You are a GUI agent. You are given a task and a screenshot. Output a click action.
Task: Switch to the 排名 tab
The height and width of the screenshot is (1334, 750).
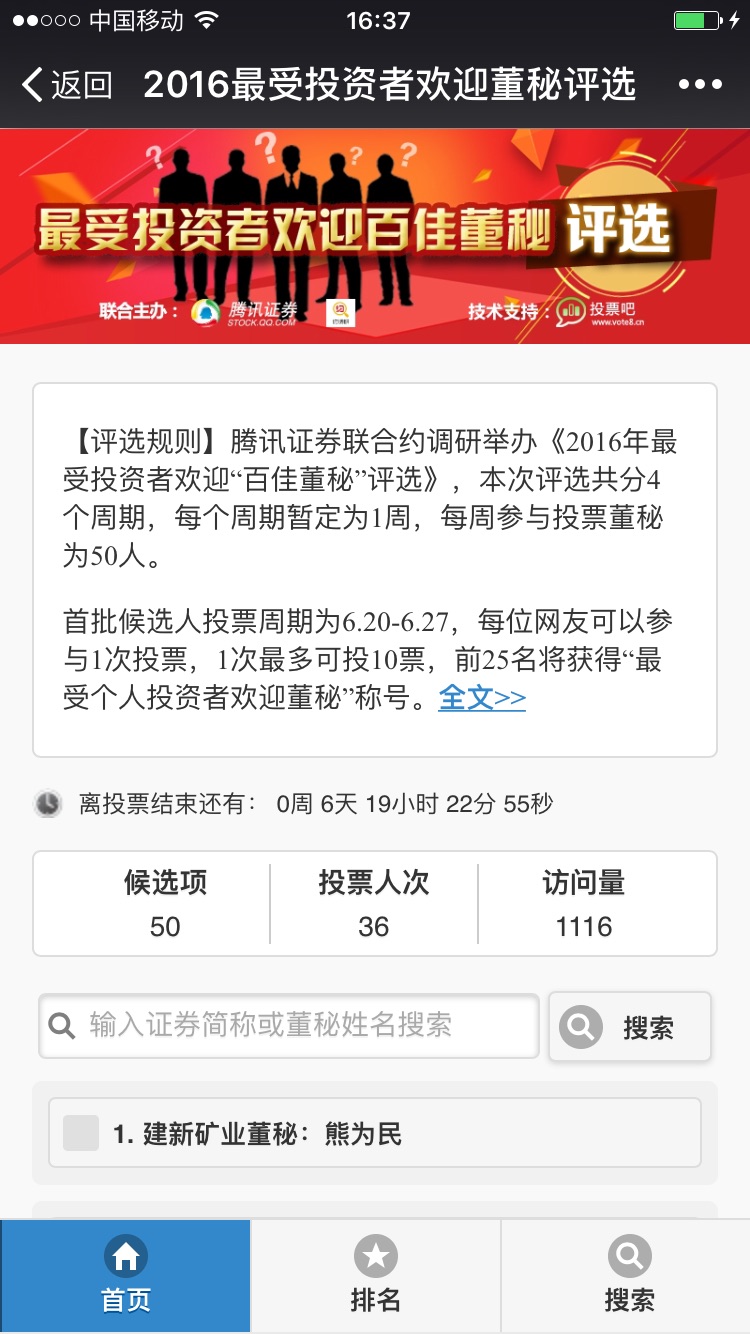[x=375, y=1276]
